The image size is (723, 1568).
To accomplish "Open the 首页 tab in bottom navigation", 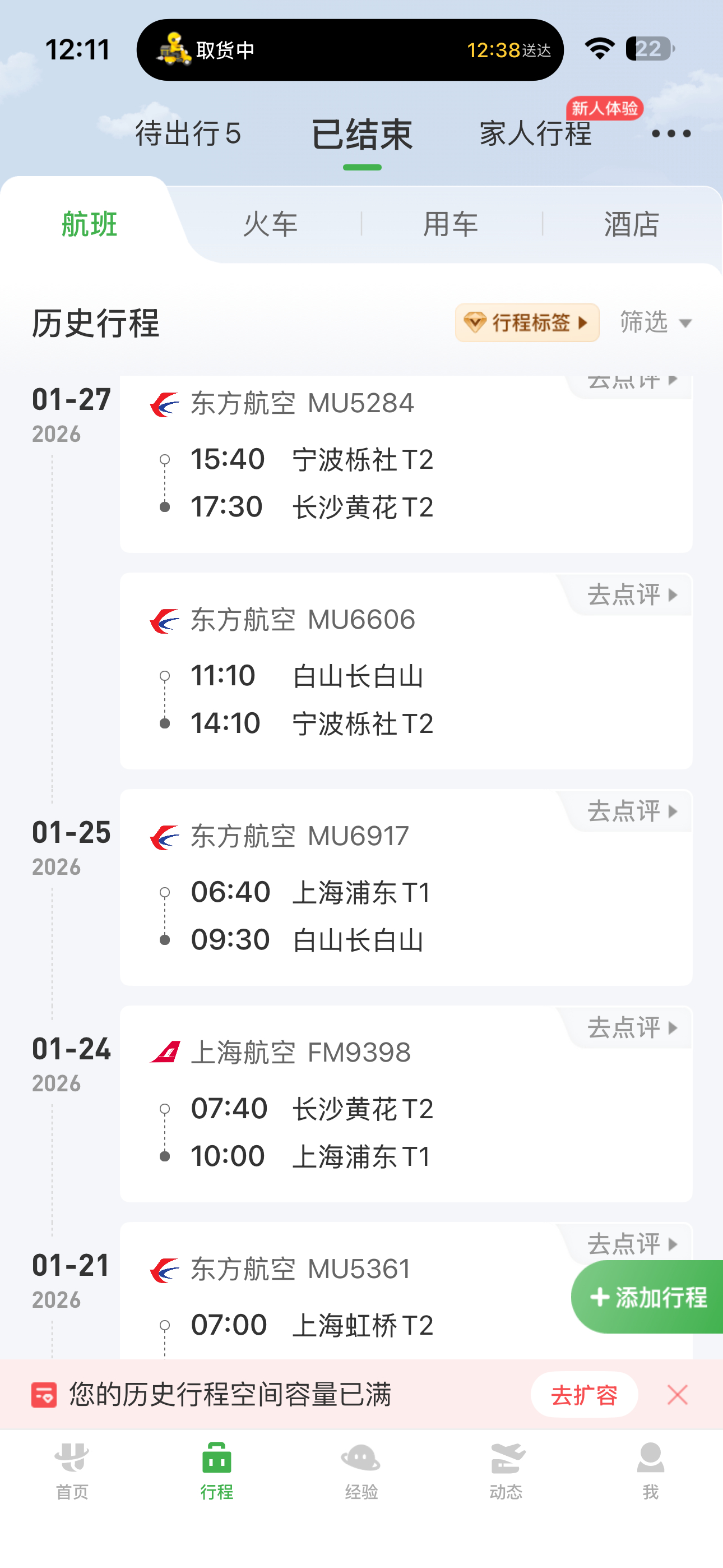I will coord(72,1473).
